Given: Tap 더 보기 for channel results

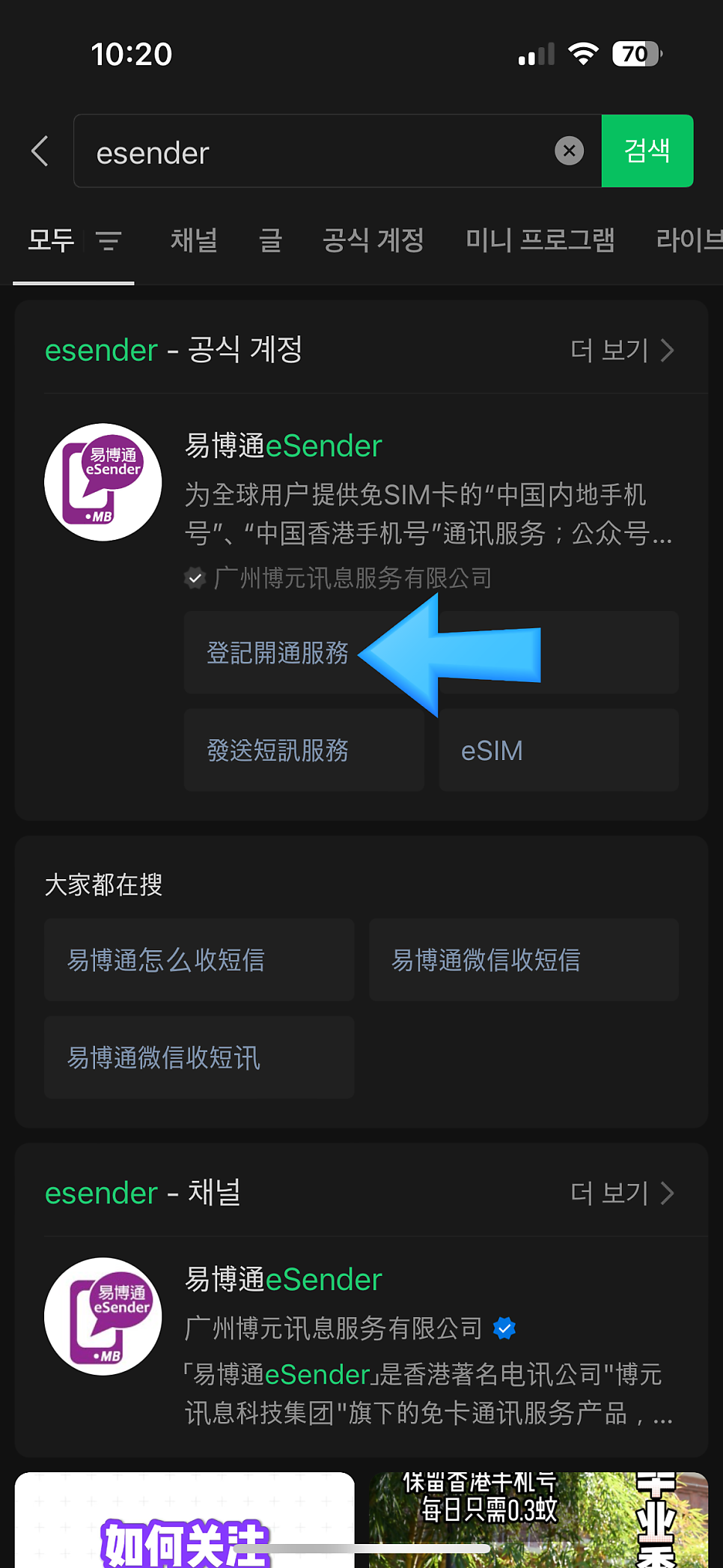Looking at the screenshot, I should pos(623,1193).
